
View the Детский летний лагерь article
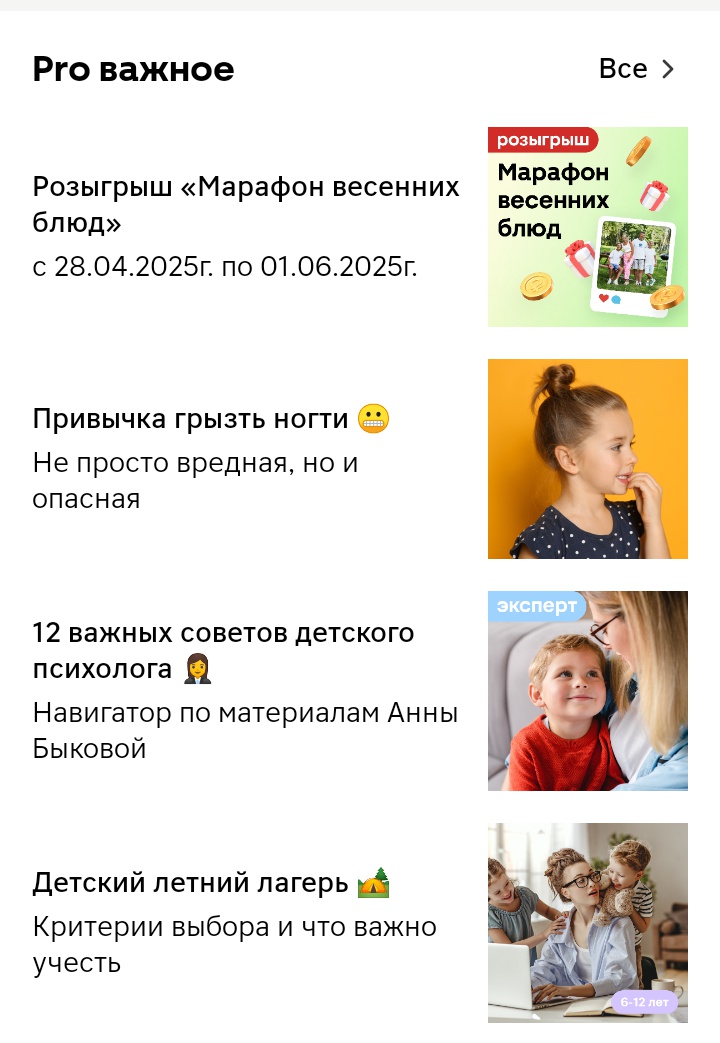point(210,883)
